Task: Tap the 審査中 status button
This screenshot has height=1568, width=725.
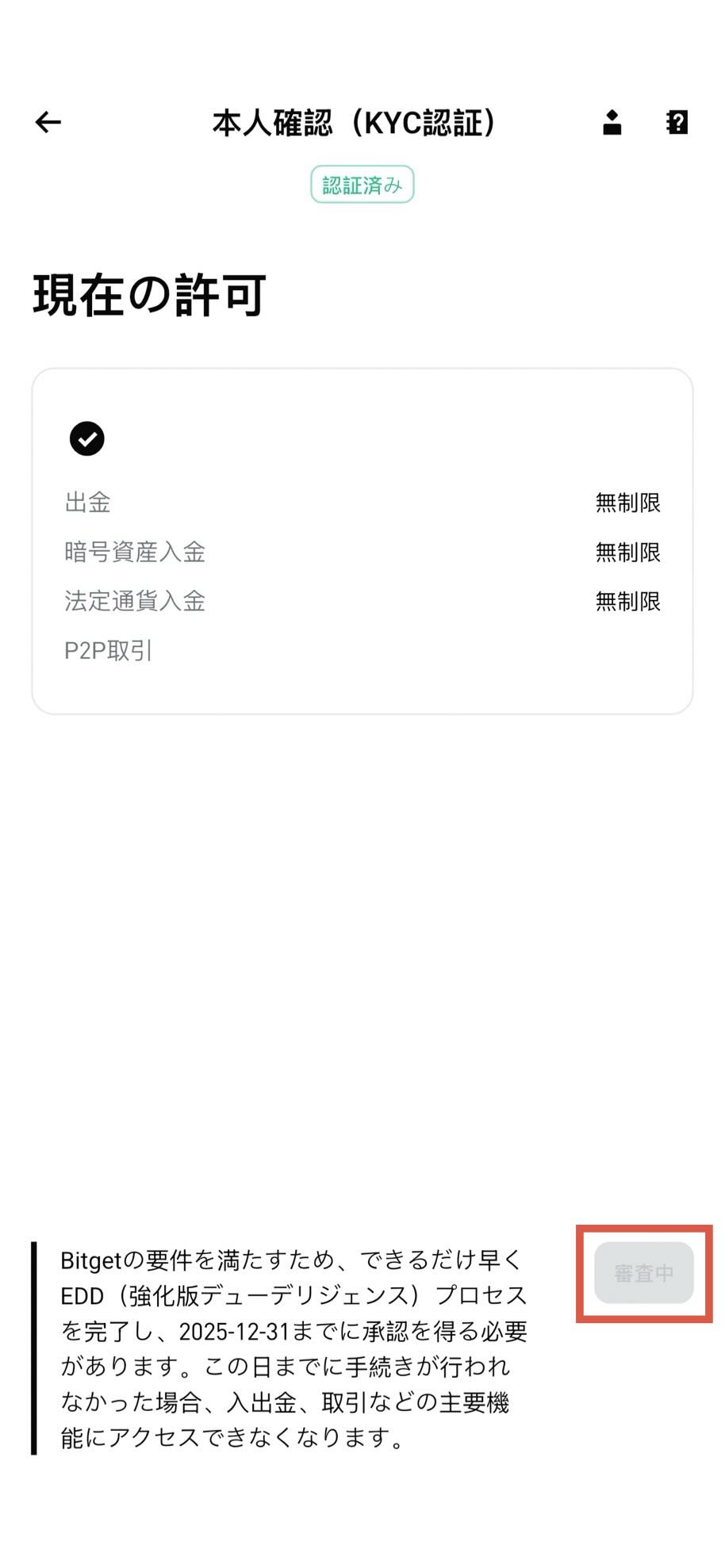Action: pyautogui.click(x=643, y=1273)
